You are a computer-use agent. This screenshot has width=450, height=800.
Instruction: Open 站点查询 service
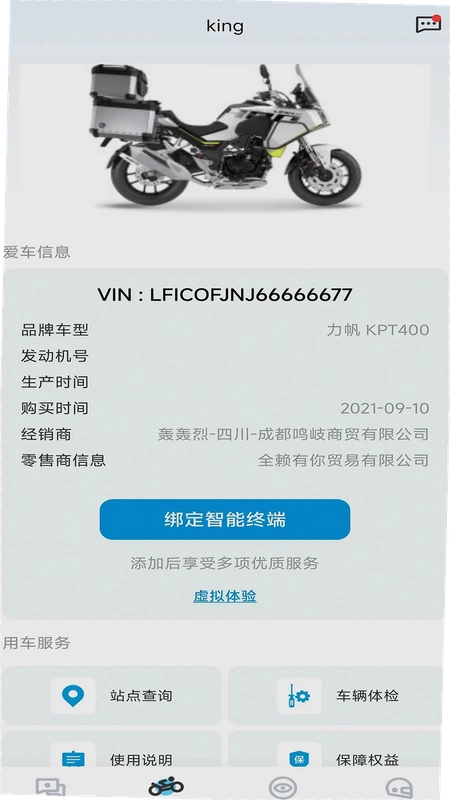coord(112,695)
